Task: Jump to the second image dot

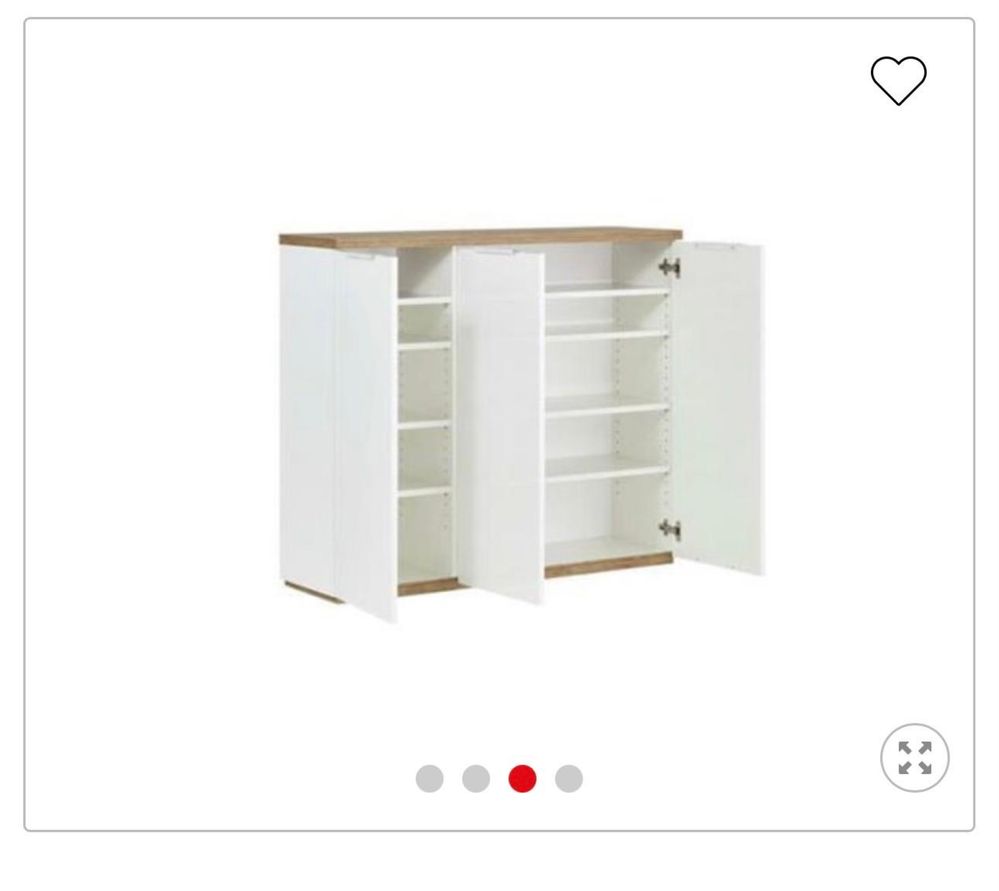Action: 476,778
